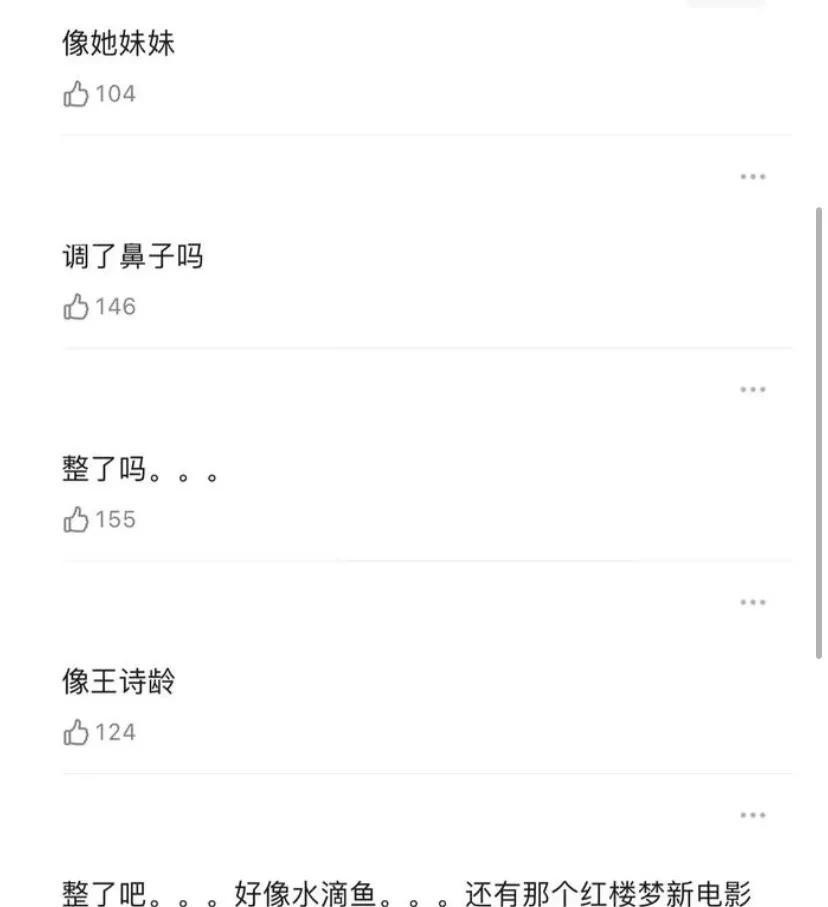This screenshot has height=907, width=828.
Task: Open the overflow menu above 整了吗。。。
Action: pos(752,390)
